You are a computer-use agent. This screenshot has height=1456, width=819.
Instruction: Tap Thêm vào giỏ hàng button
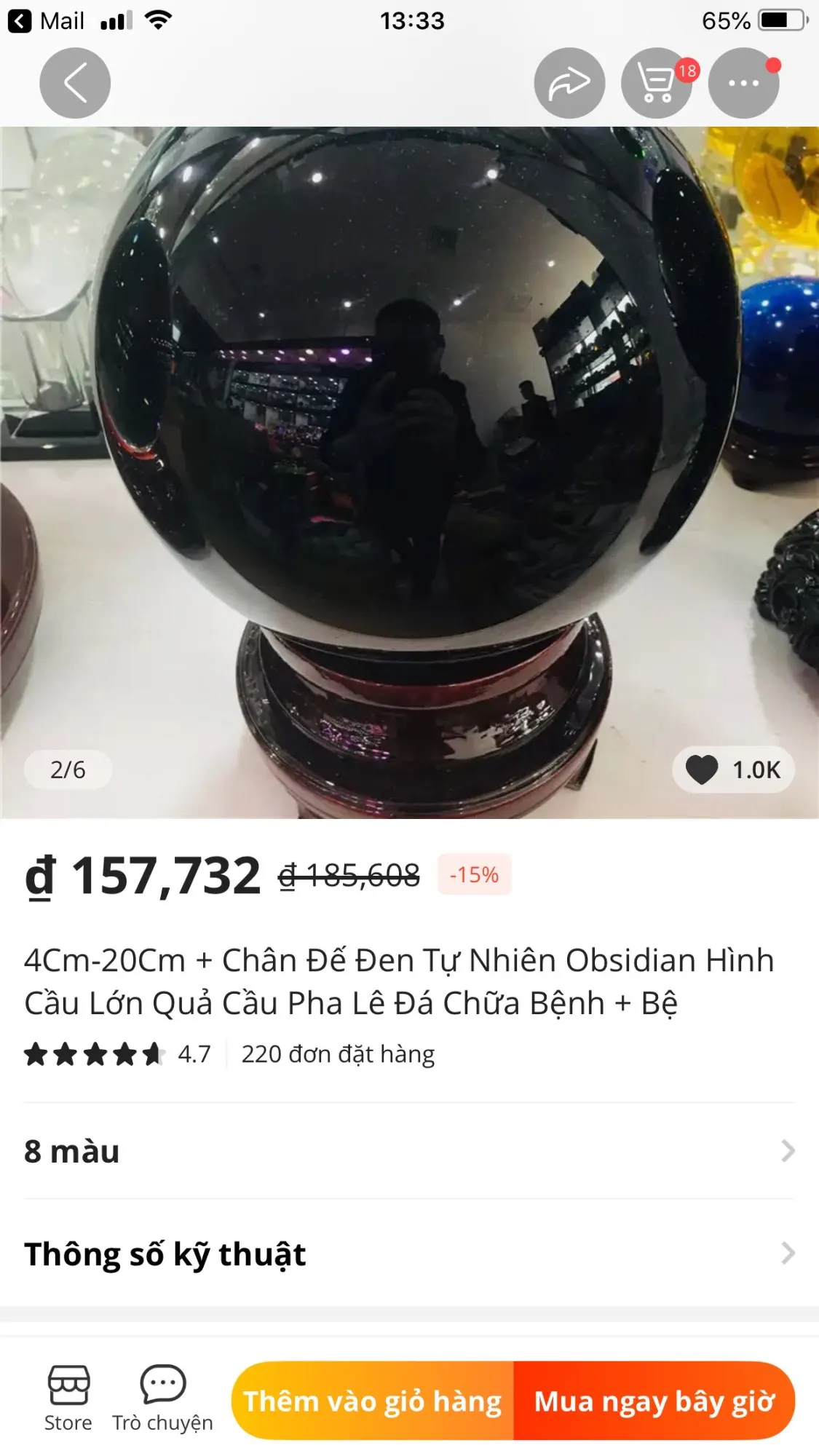(373, 1401)
